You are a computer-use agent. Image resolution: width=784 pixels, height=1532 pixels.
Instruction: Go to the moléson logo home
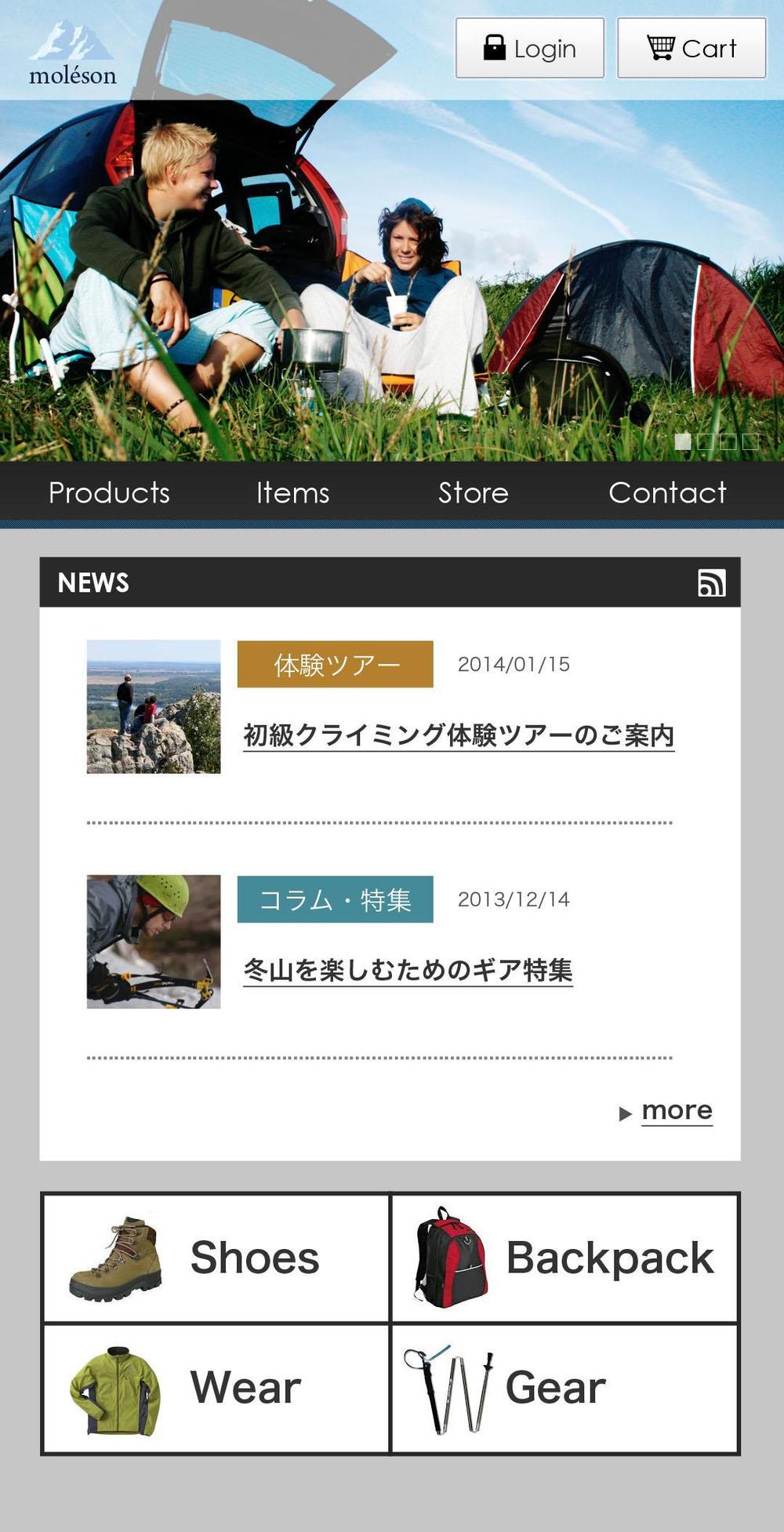(x=72, y=53)
